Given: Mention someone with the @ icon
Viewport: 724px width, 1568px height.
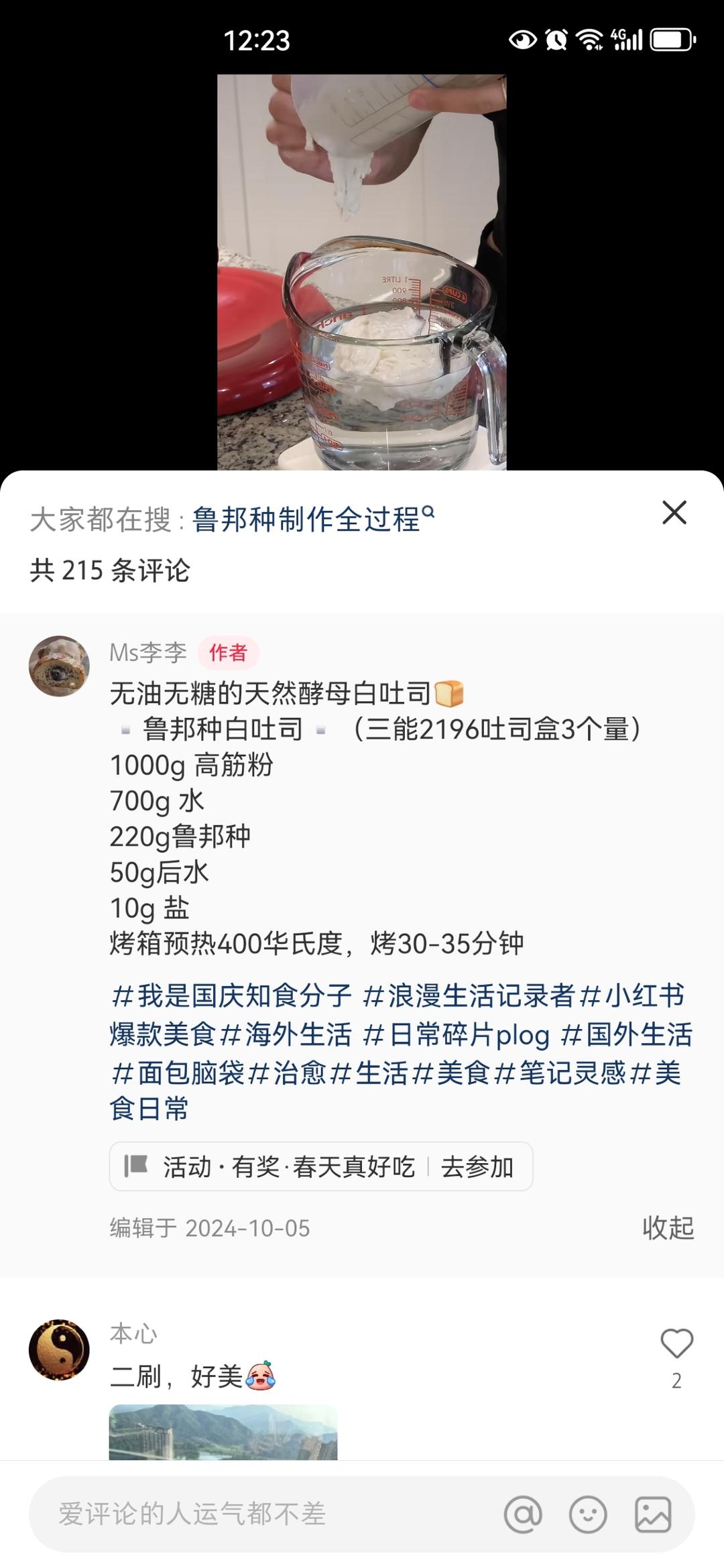Looking at the screenshot, I should [x=523, y=1514].
